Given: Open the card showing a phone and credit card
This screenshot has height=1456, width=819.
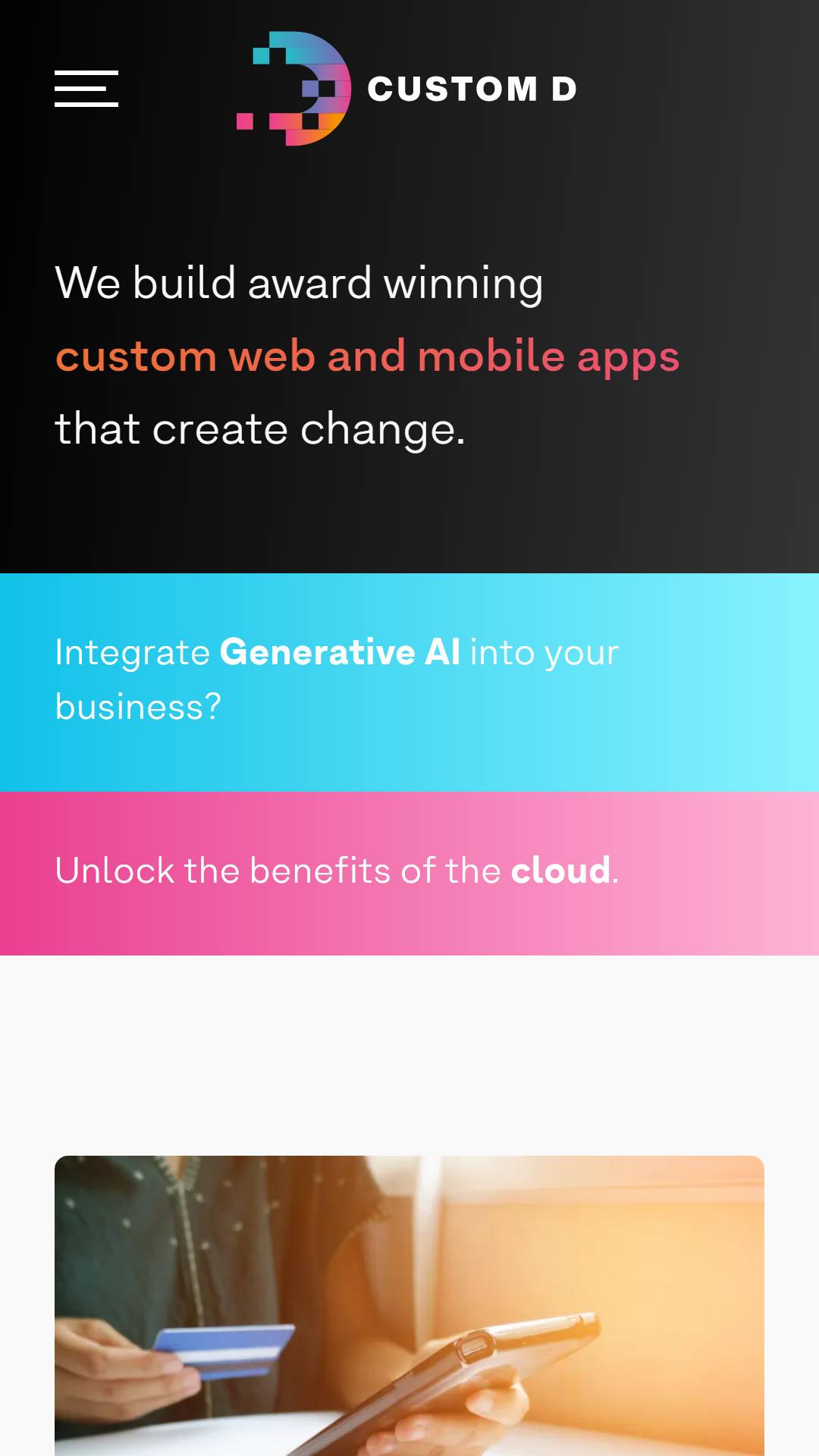Looking at the screenshot, I should coord(409,1304).
